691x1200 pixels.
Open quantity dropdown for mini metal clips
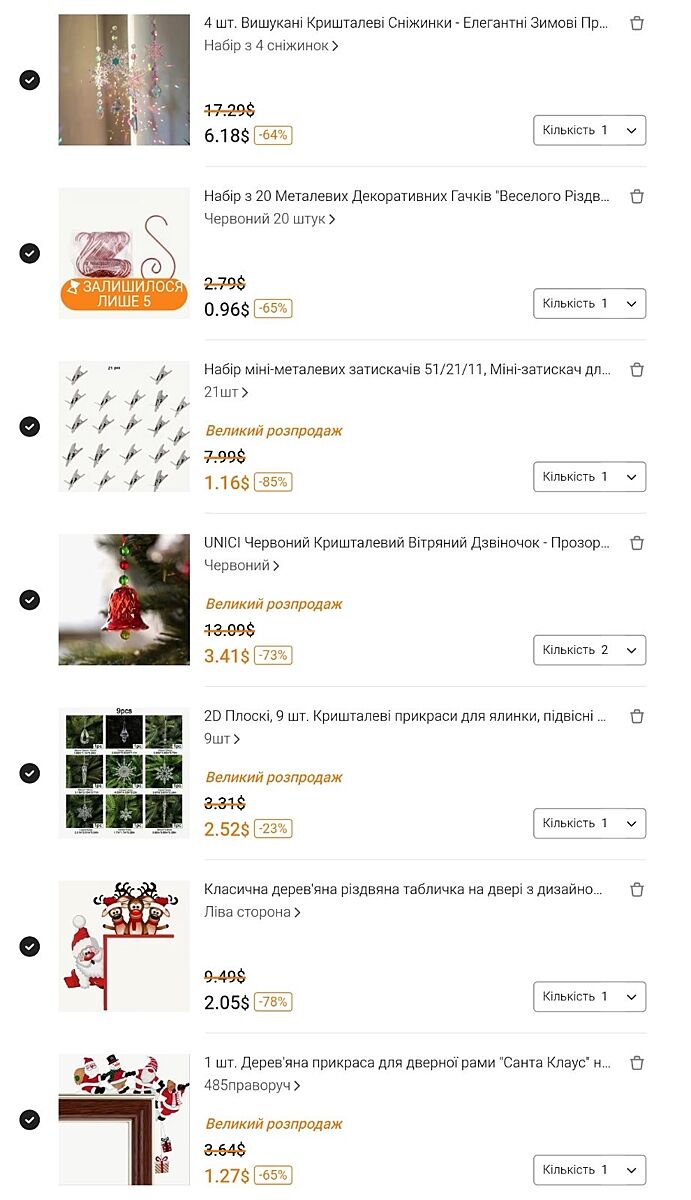pyautogui.click(x=589, y=477)
